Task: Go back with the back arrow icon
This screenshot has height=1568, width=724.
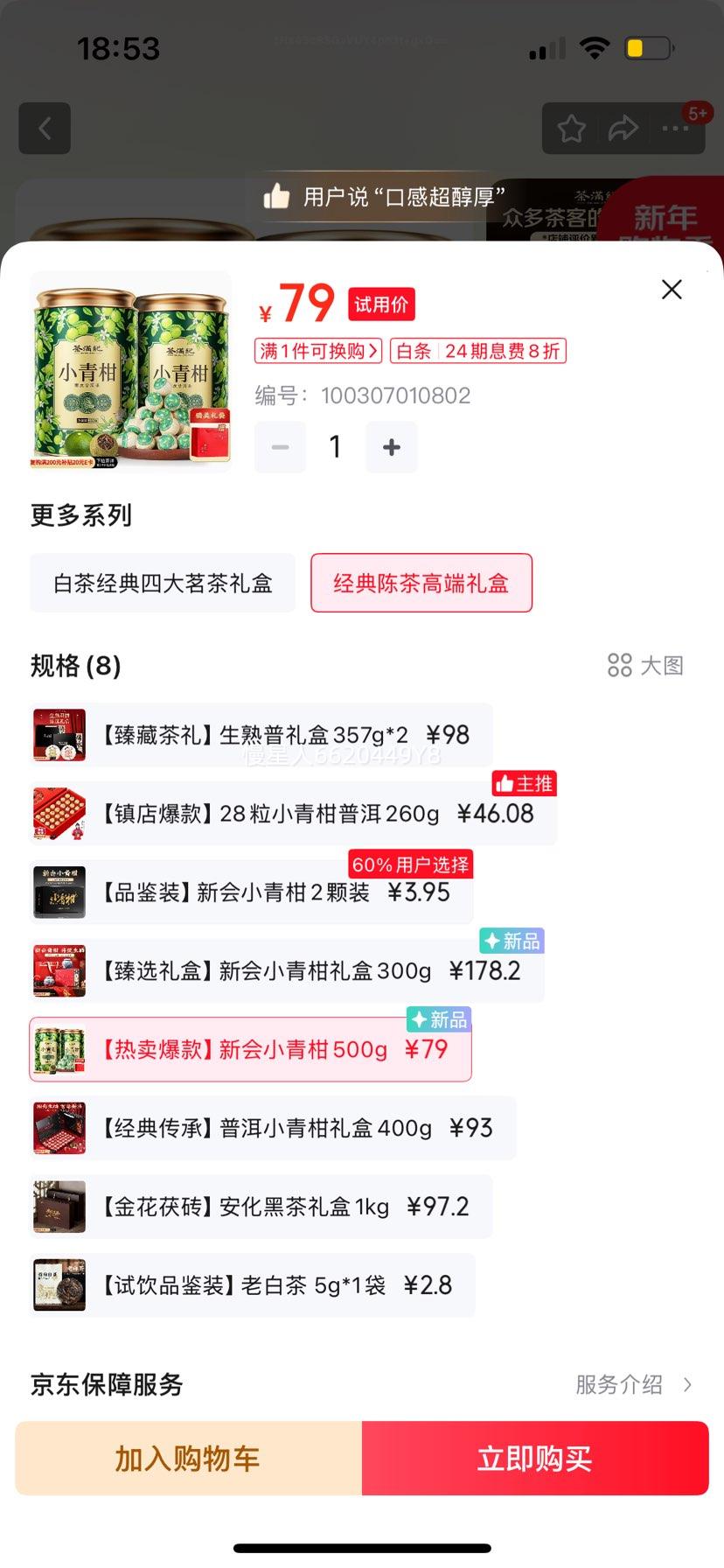Action: [x=45, y=128]
